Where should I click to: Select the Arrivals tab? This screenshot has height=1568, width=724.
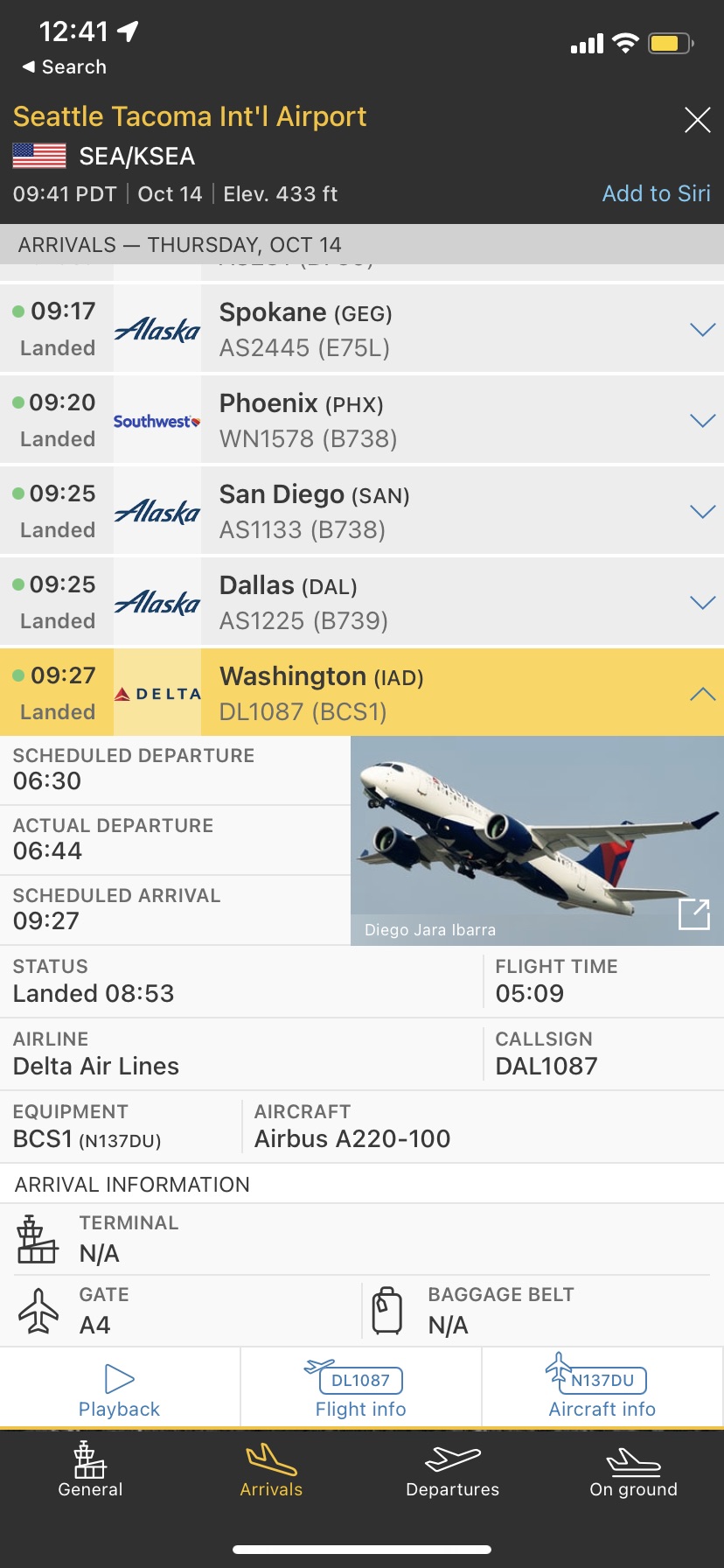[x=271, y=1471]
